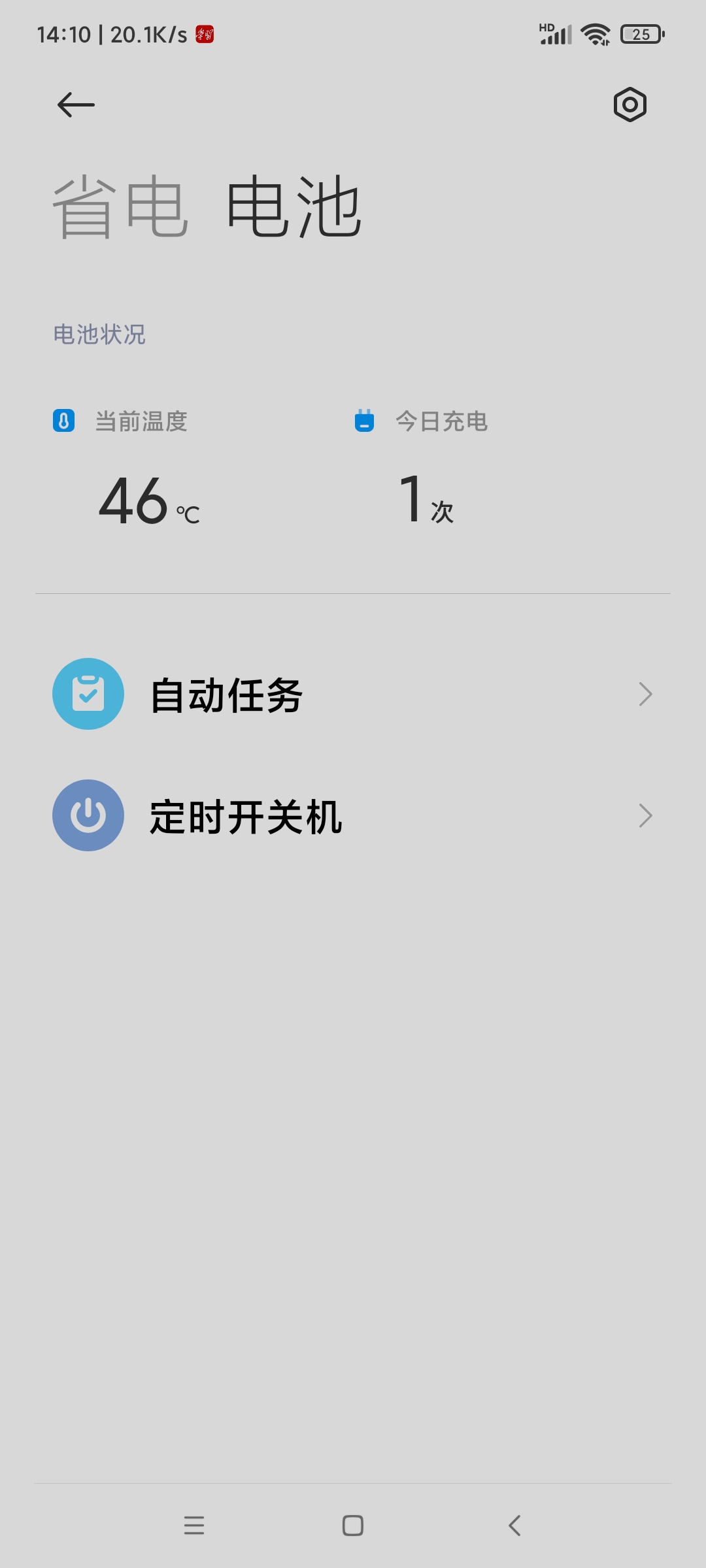
Task: Select the 电池 tab
Action: 294,207
